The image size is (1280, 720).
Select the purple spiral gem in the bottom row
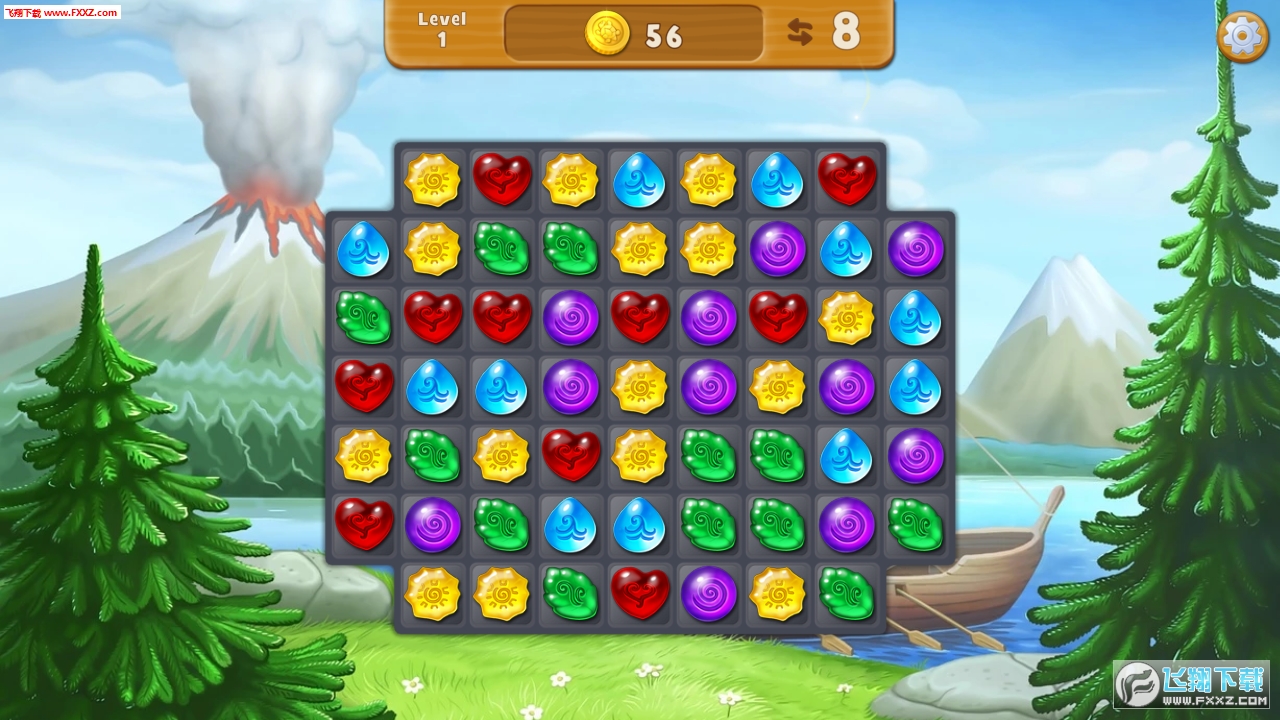coord(709,592)
